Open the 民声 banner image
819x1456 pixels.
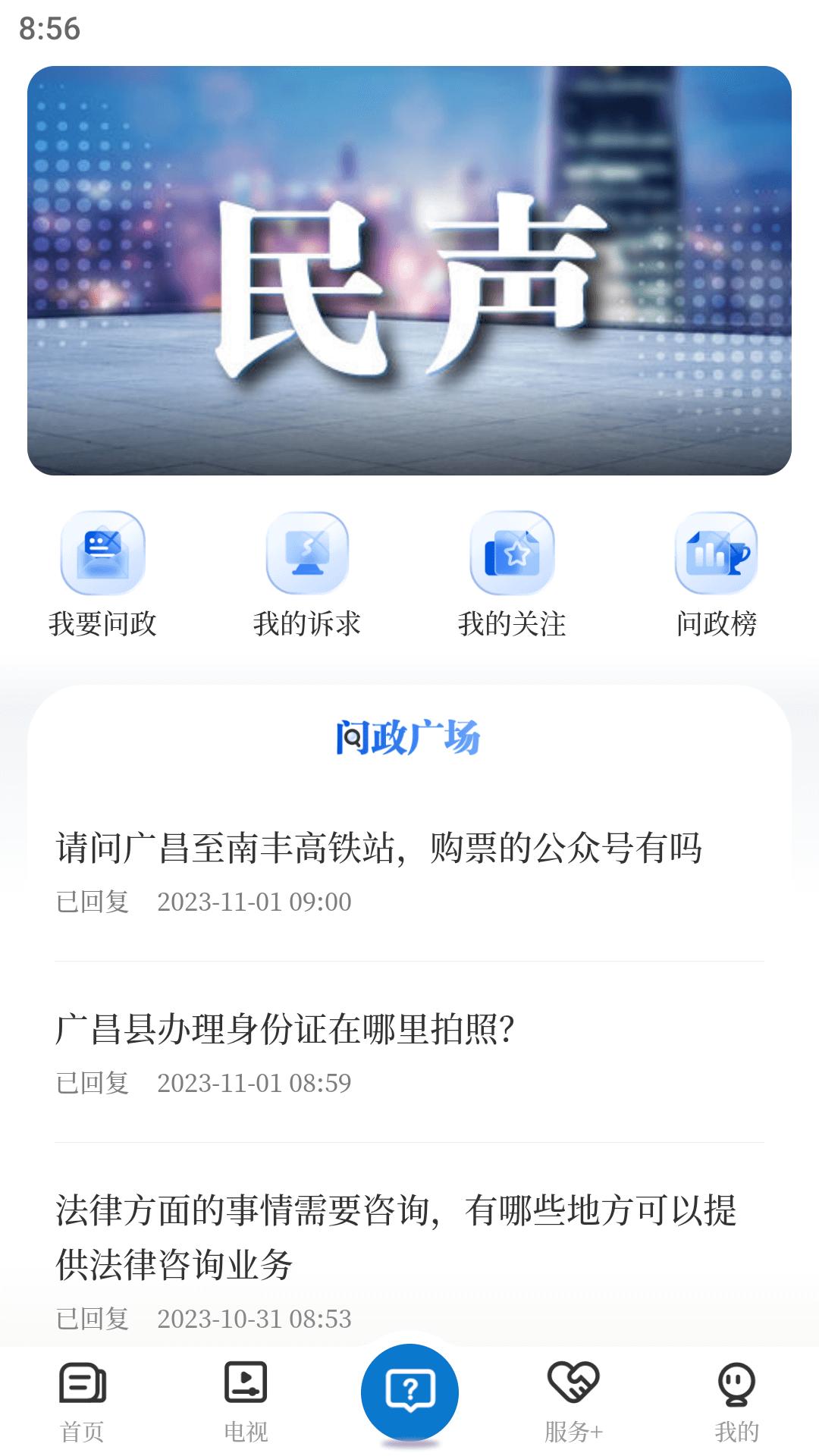[409, 269]
